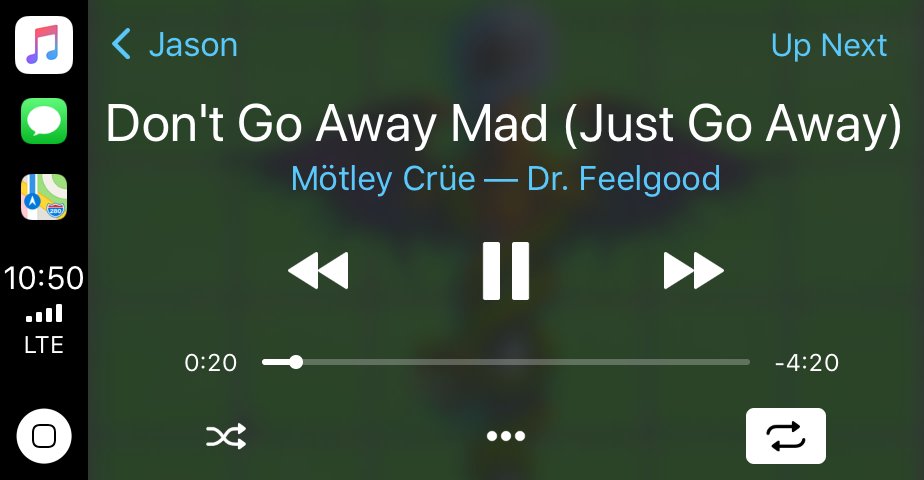Screen dimensions: 924x480
Task: Tap the CarPlay home button
Action: (44, 436)
